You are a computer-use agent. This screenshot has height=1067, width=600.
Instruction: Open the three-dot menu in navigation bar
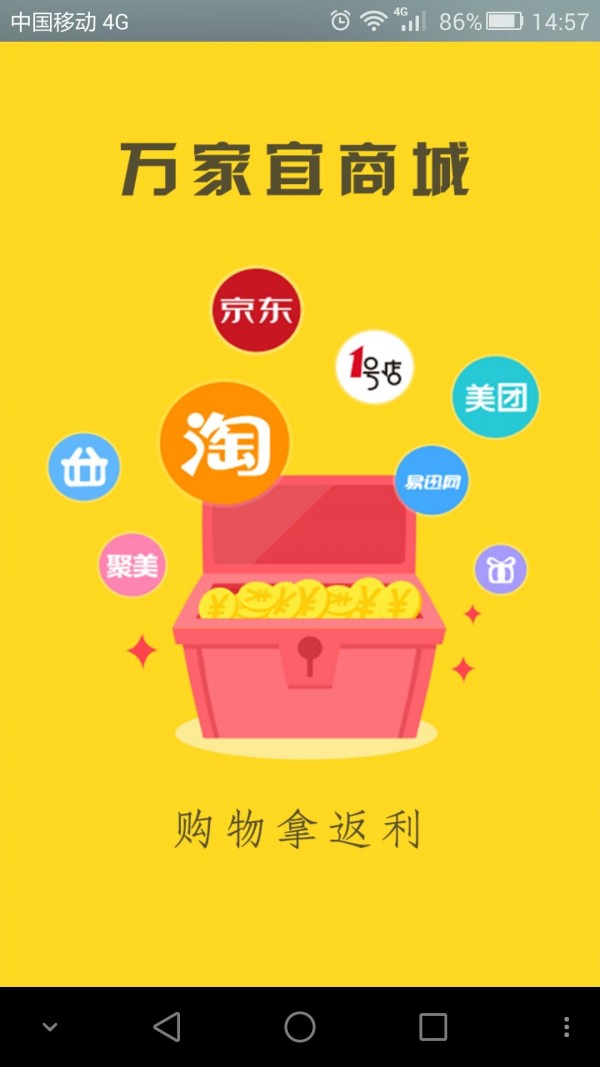[x=566, y=1026]
